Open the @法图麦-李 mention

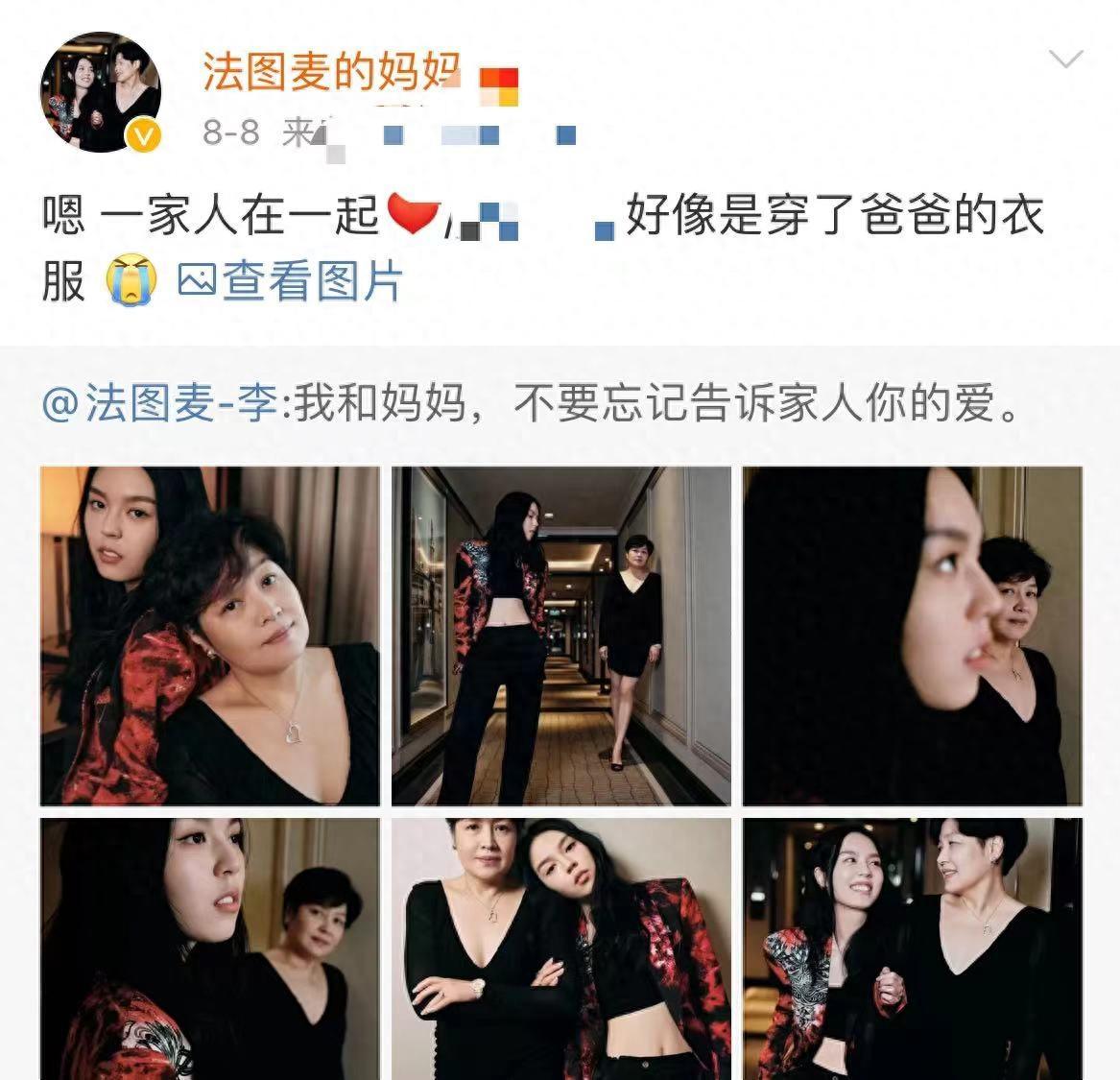click(160, 404)
